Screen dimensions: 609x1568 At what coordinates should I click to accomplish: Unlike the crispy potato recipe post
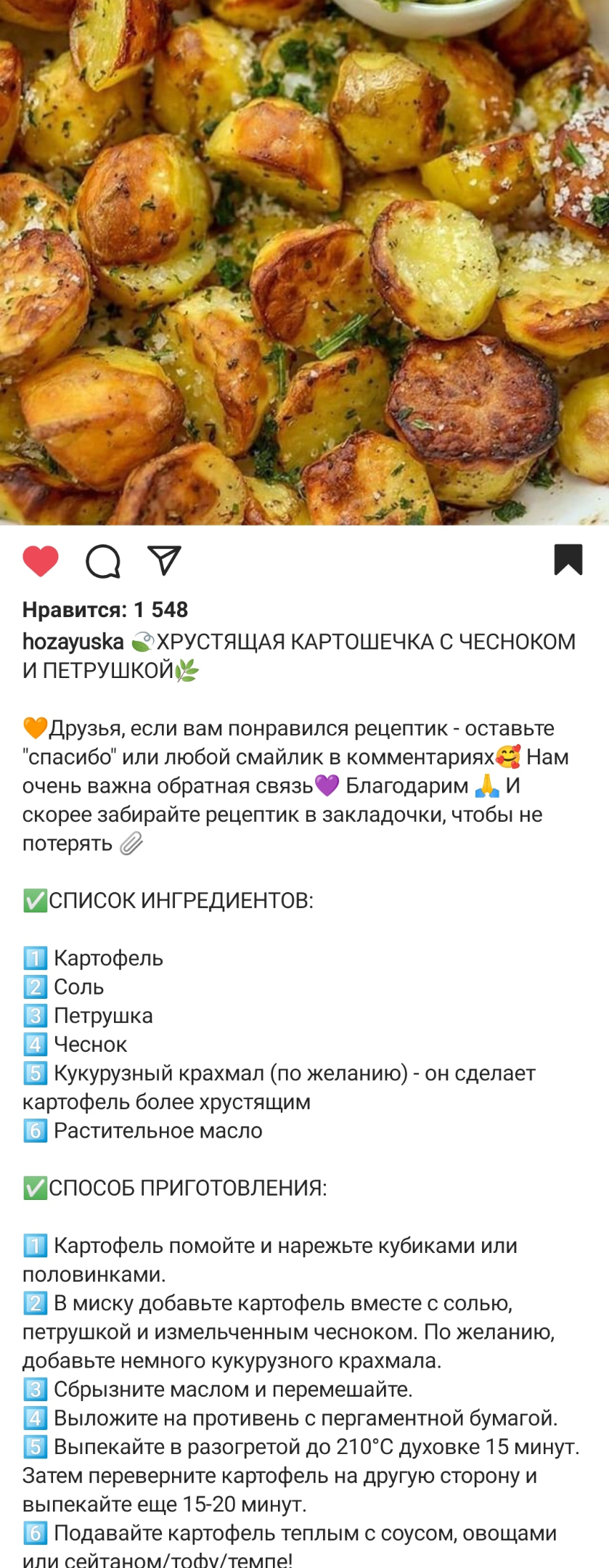tap(41, 561)
